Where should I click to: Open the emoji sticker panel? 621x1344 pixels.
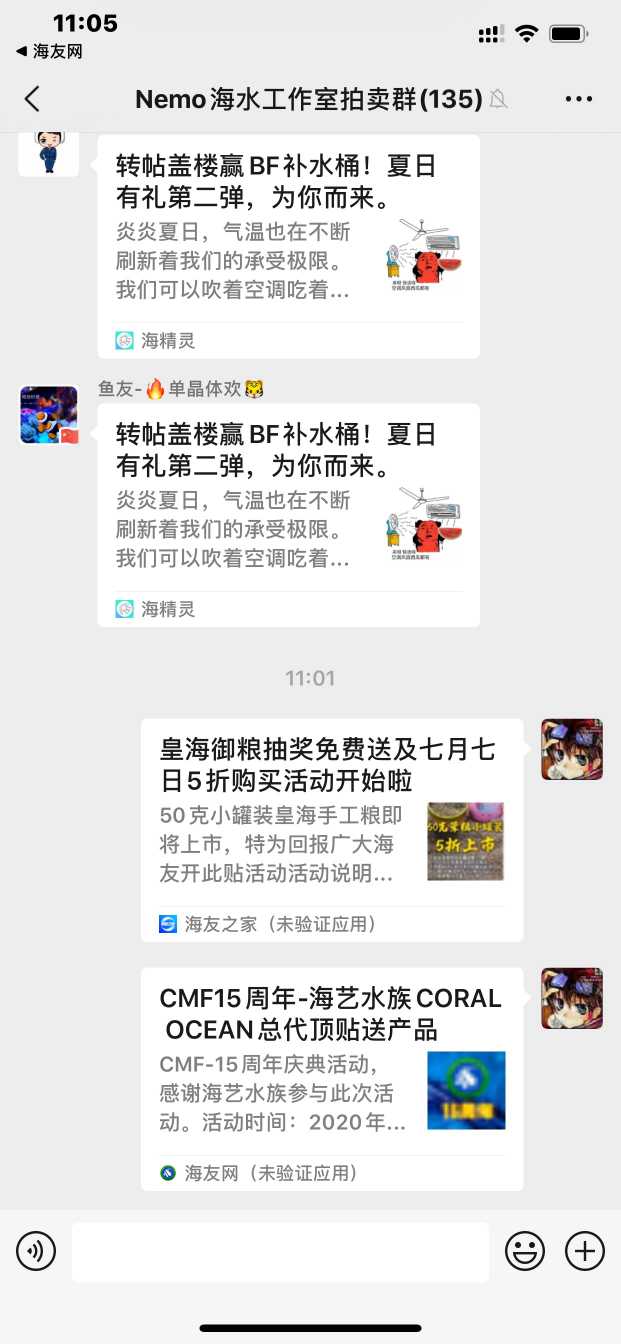[524, 1250]
